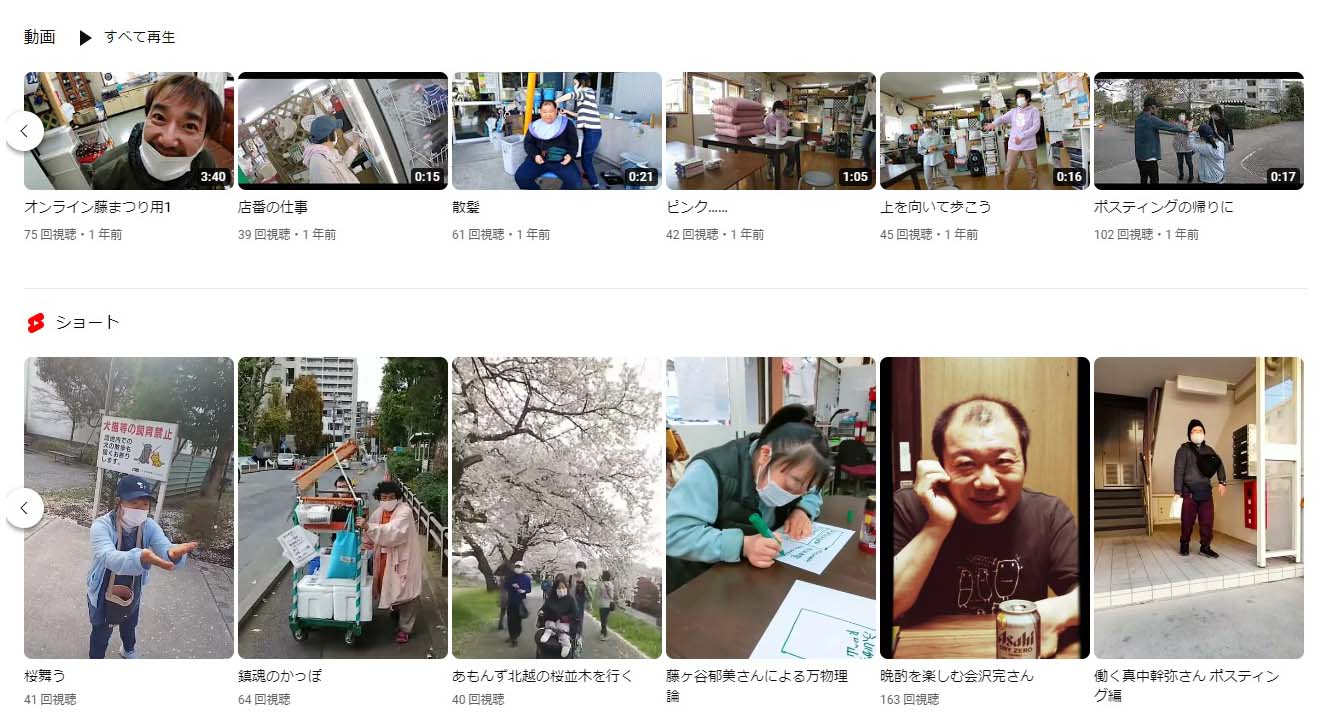Open short あもんず北越の桜並木を行く
Viewport: 1330px width, 718px height.
(x=557, y=508)
